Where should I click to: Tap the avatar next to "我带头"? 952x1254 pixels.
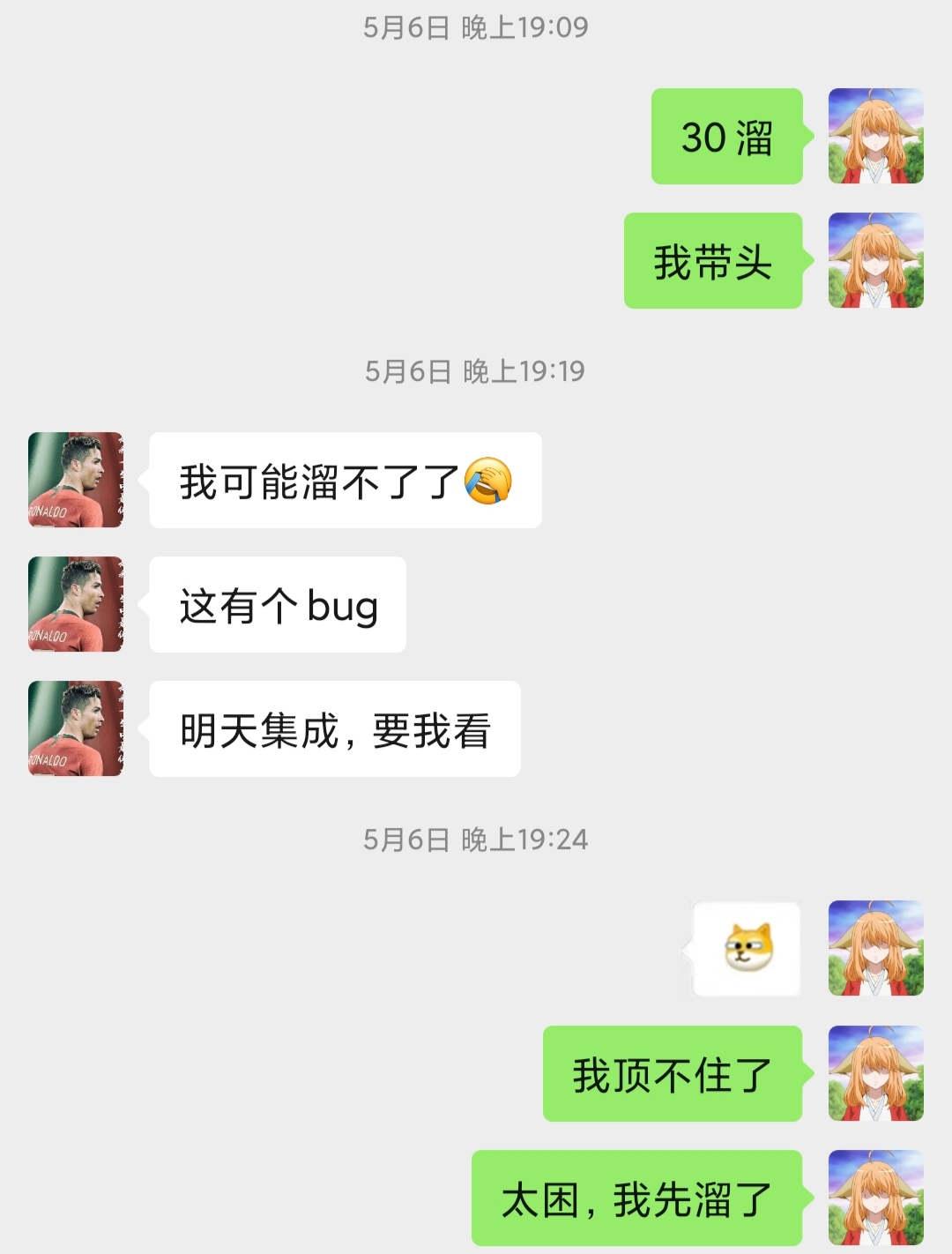875,260
